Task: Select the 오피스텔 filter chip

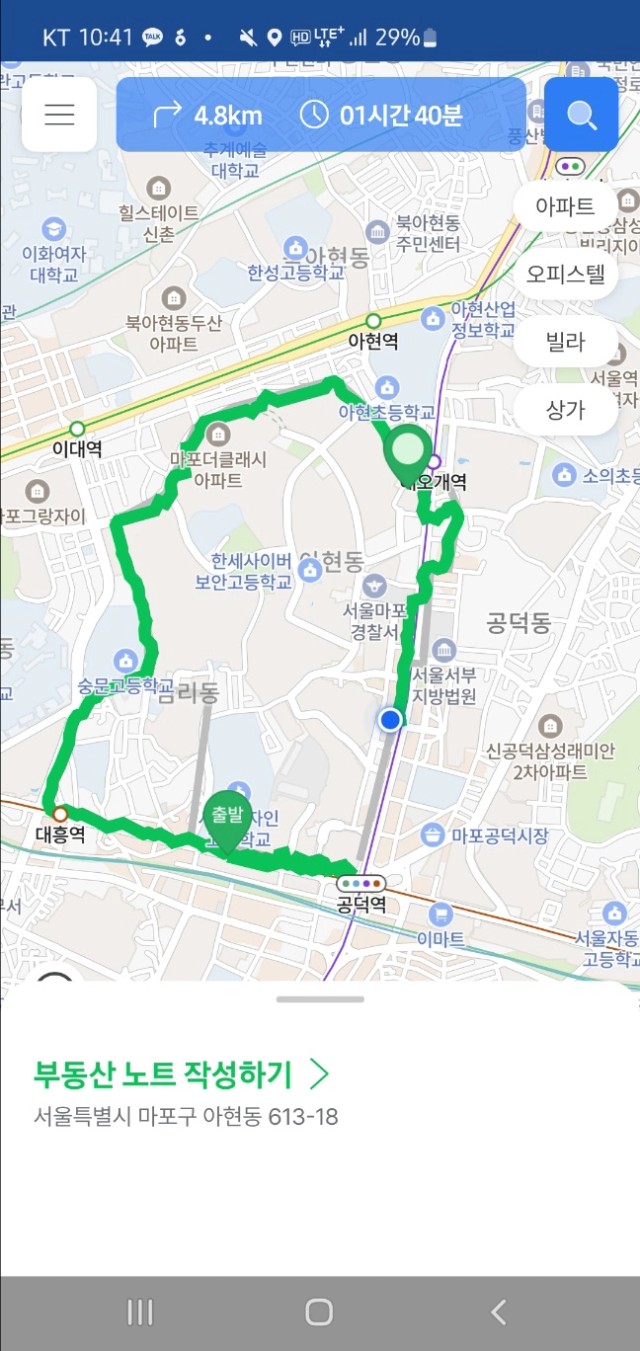Action: pyautogui.click(x=565, y=274)
